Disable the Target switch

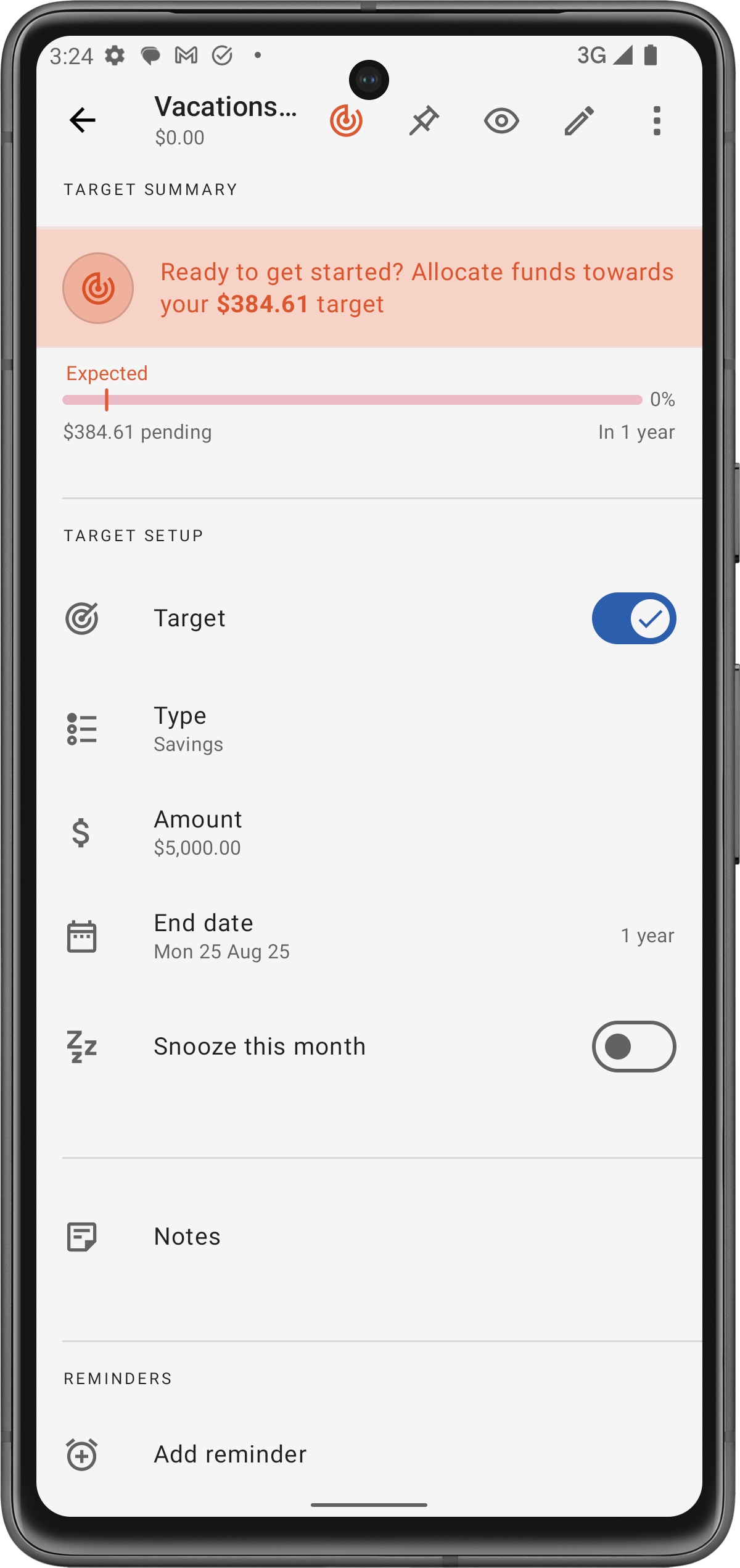click(x=633, y=618)
